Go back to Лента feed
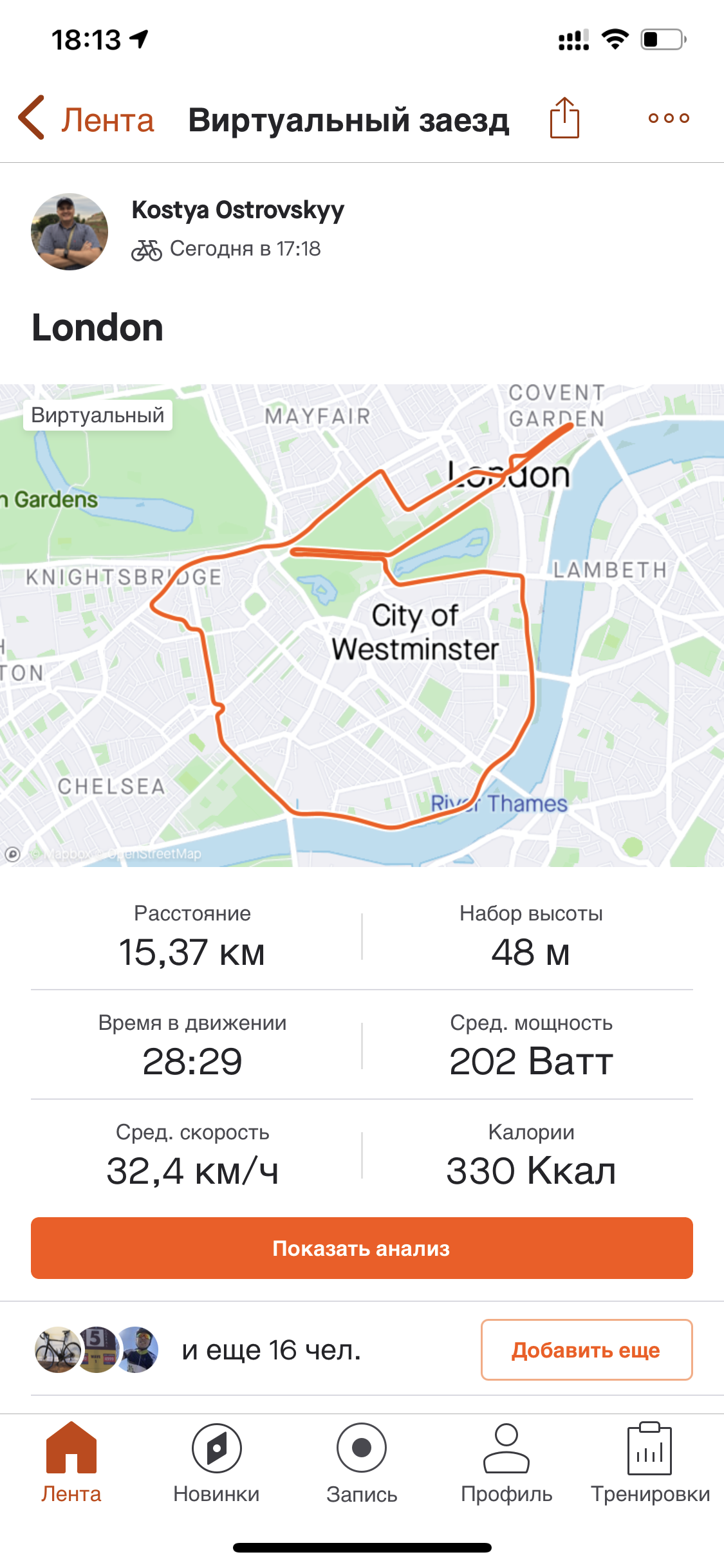This screenshot has width=724, height=1568. (x=87, y=119)
